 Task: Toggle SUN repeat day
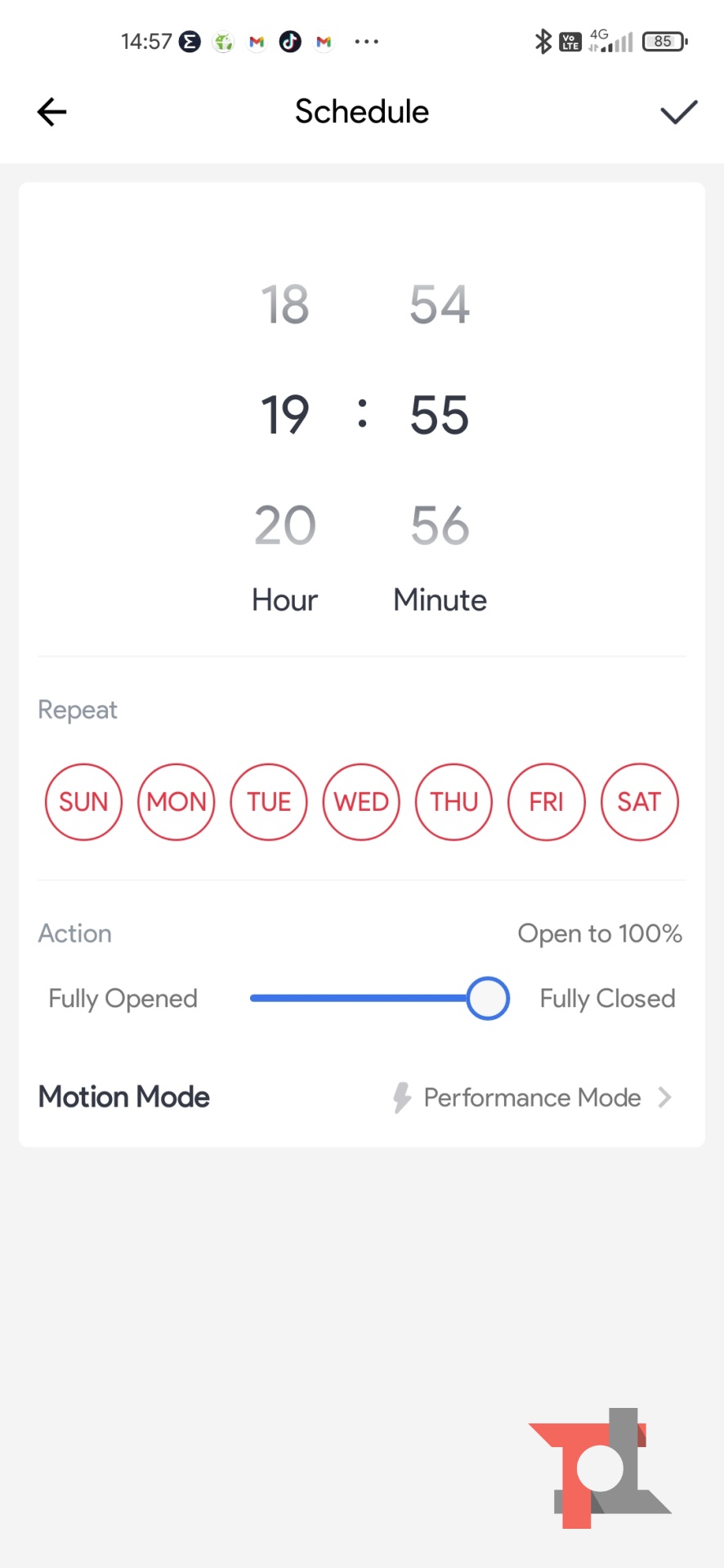click(83, 802)
